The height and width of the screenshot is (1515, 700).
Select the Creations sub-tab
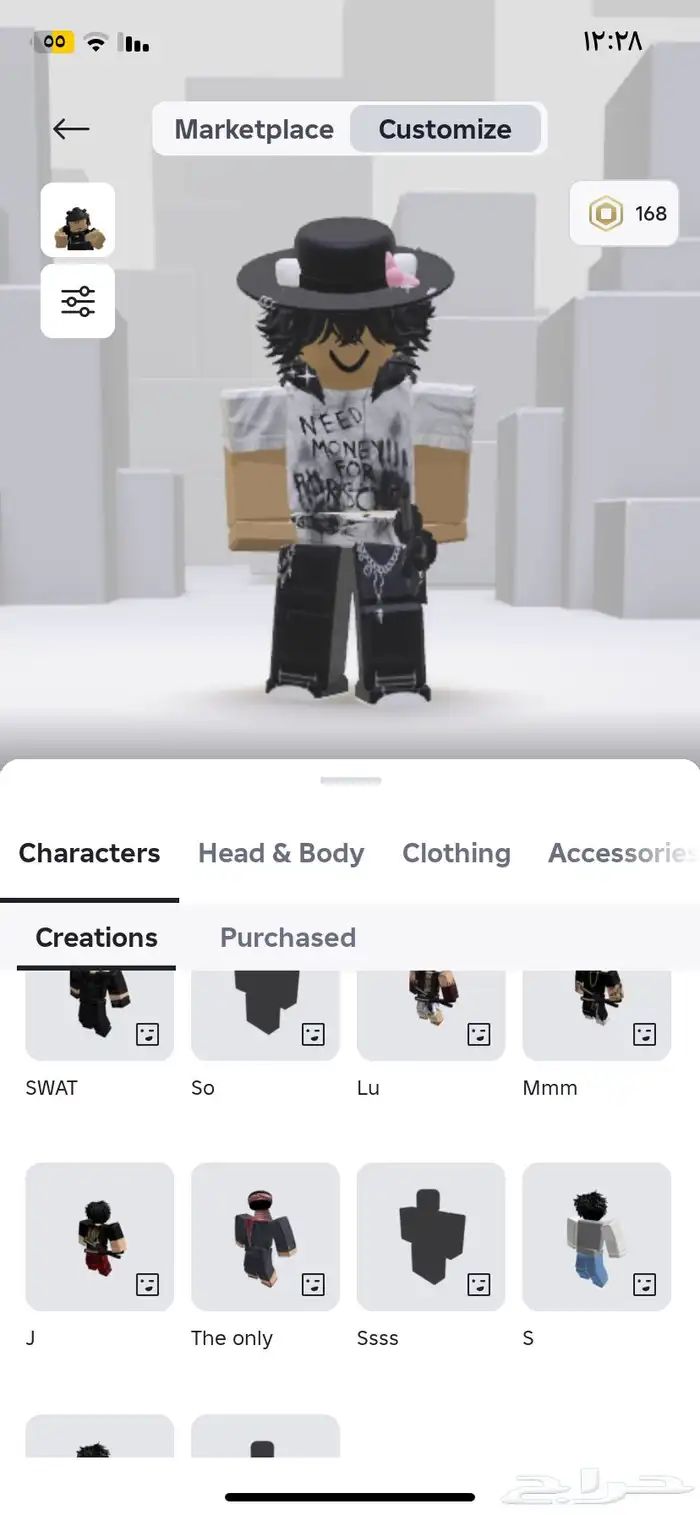click(x=96, y=937)
